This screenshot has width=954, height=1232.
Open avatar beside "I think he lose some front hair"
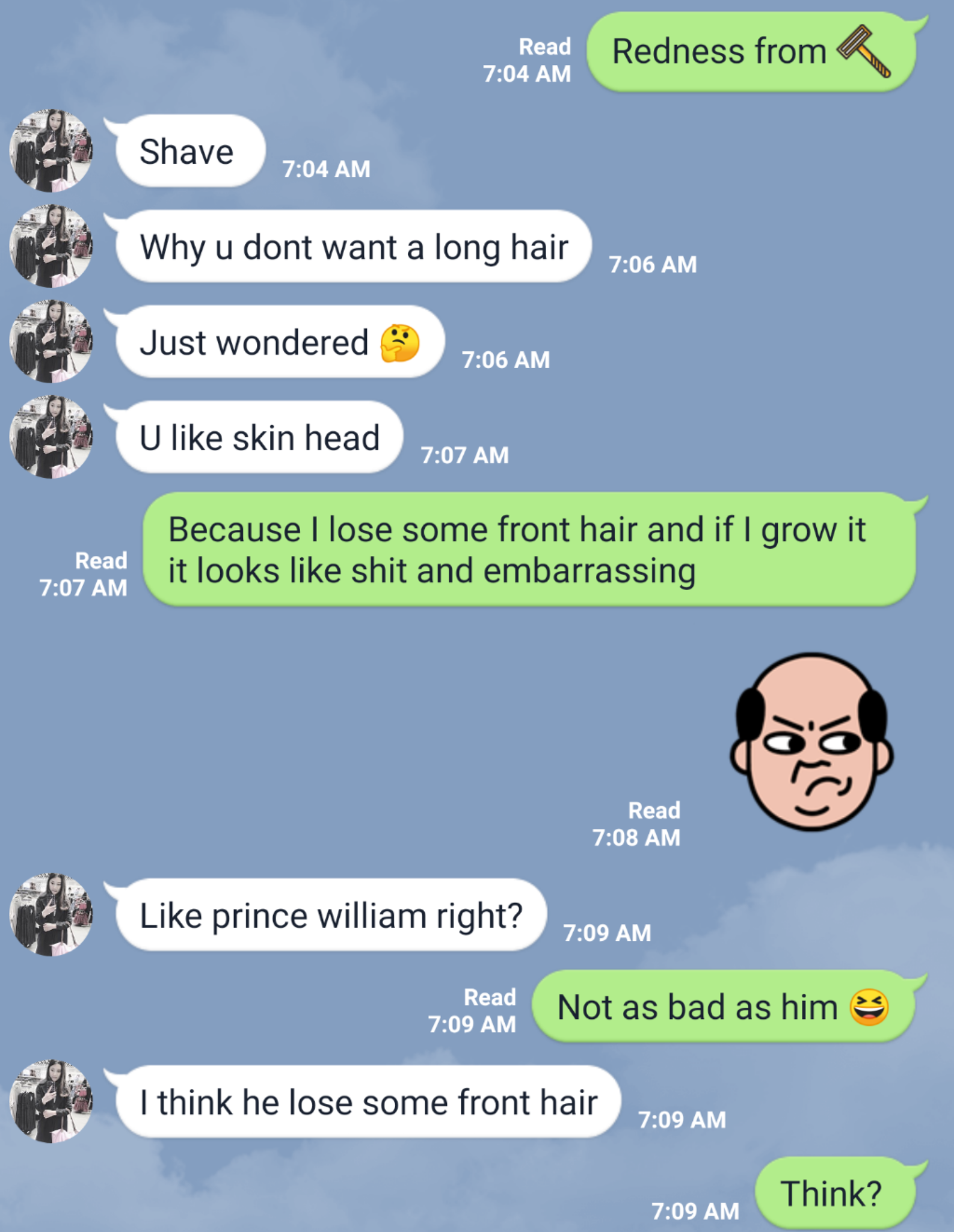[51, 1101]
